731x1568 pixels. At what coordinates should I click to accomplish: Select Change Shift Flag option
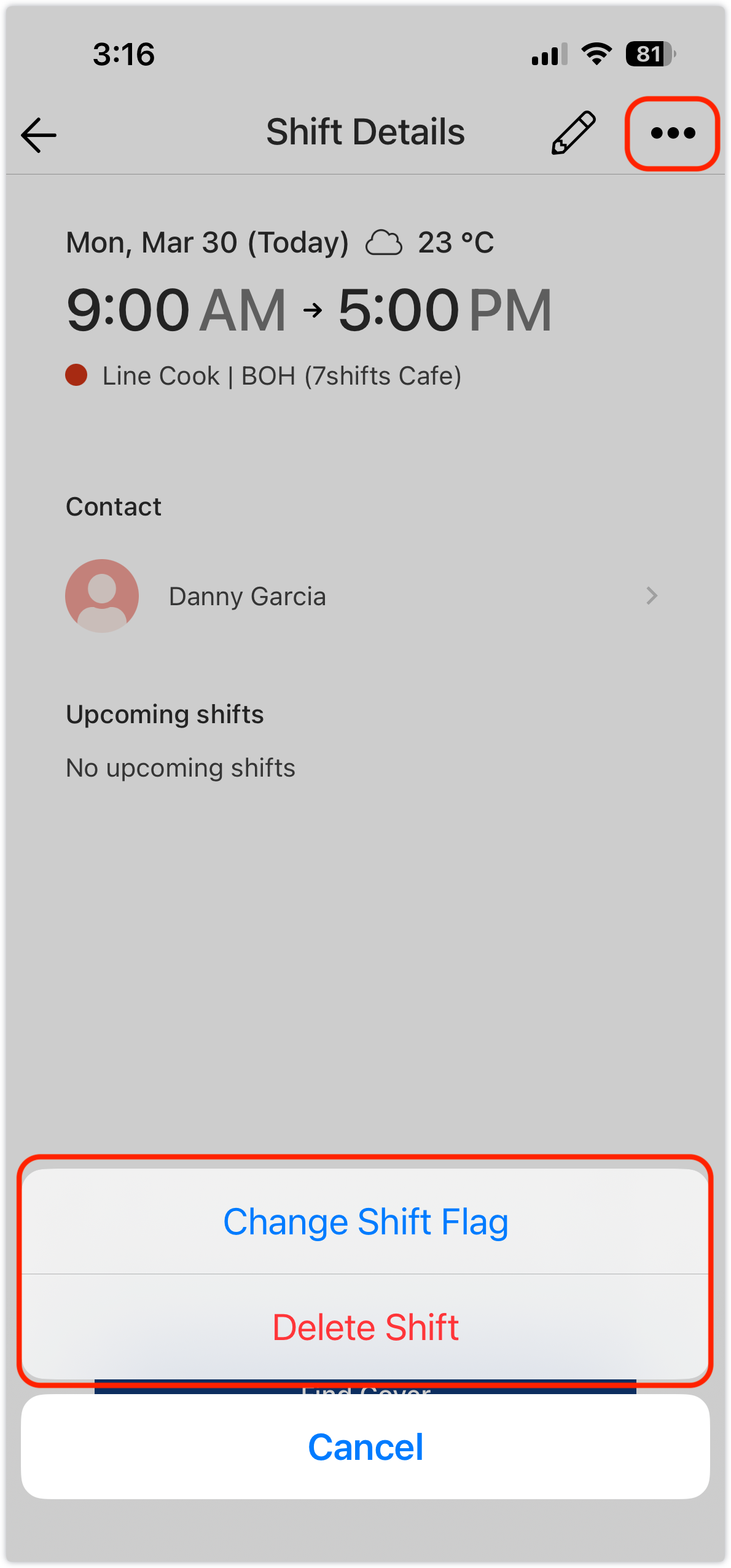pyautogui.click(x=365, y=1221)
